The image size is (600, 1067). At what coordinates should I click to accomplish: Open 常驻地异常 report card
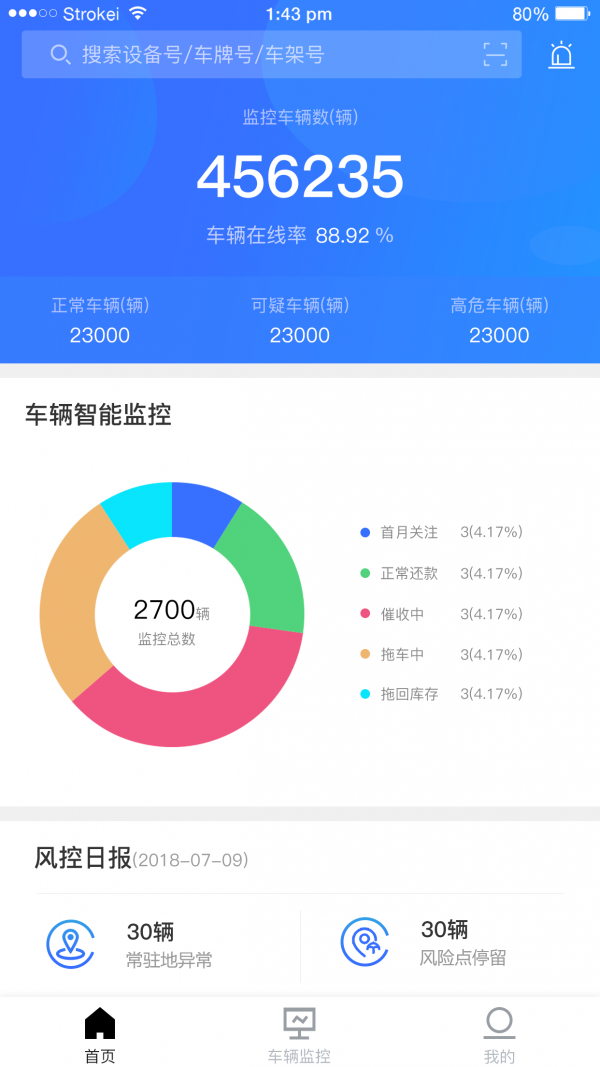click(x=168, y=945)
